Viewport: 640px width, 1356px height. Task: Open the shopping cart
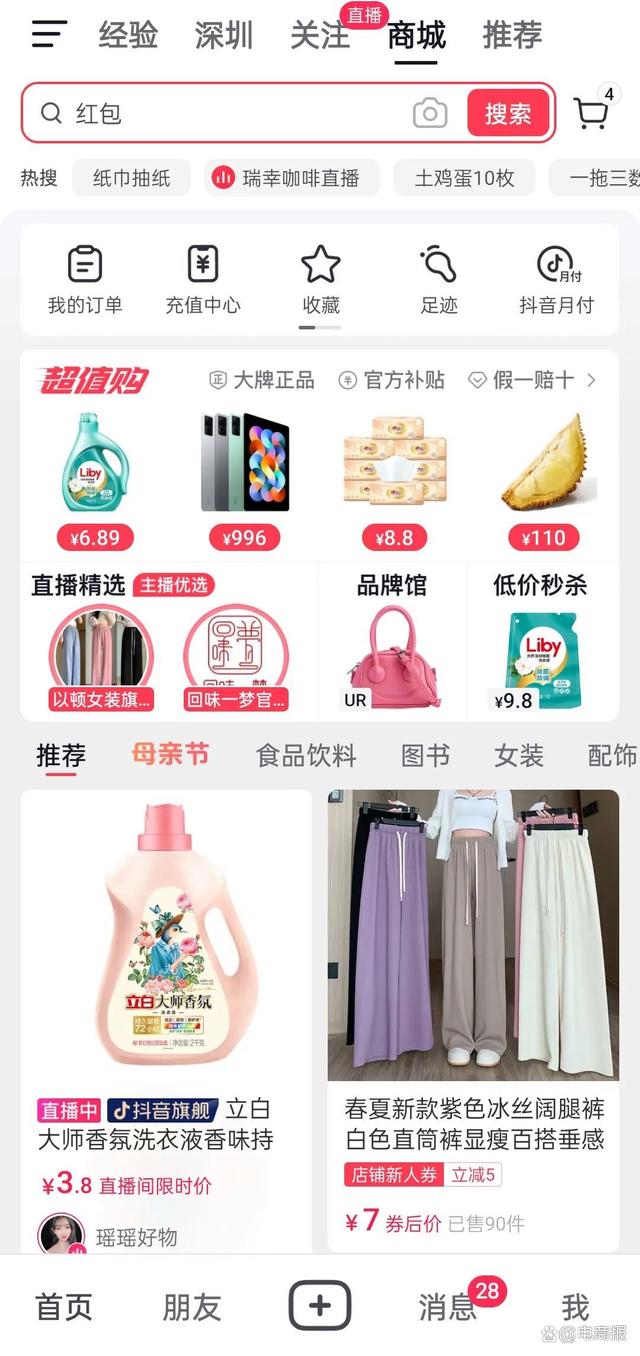point(592,113)
